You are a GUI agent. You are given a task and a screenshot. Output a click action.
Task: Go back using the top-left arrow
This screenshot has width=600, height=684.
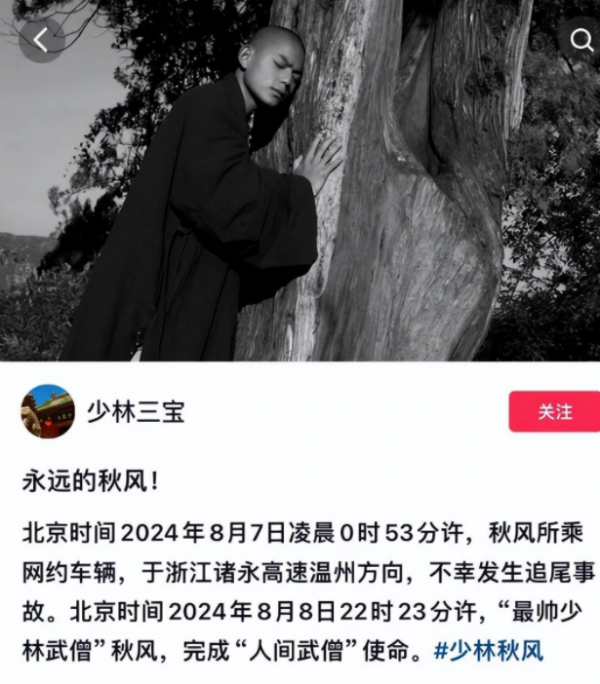(x=41, y=40)
